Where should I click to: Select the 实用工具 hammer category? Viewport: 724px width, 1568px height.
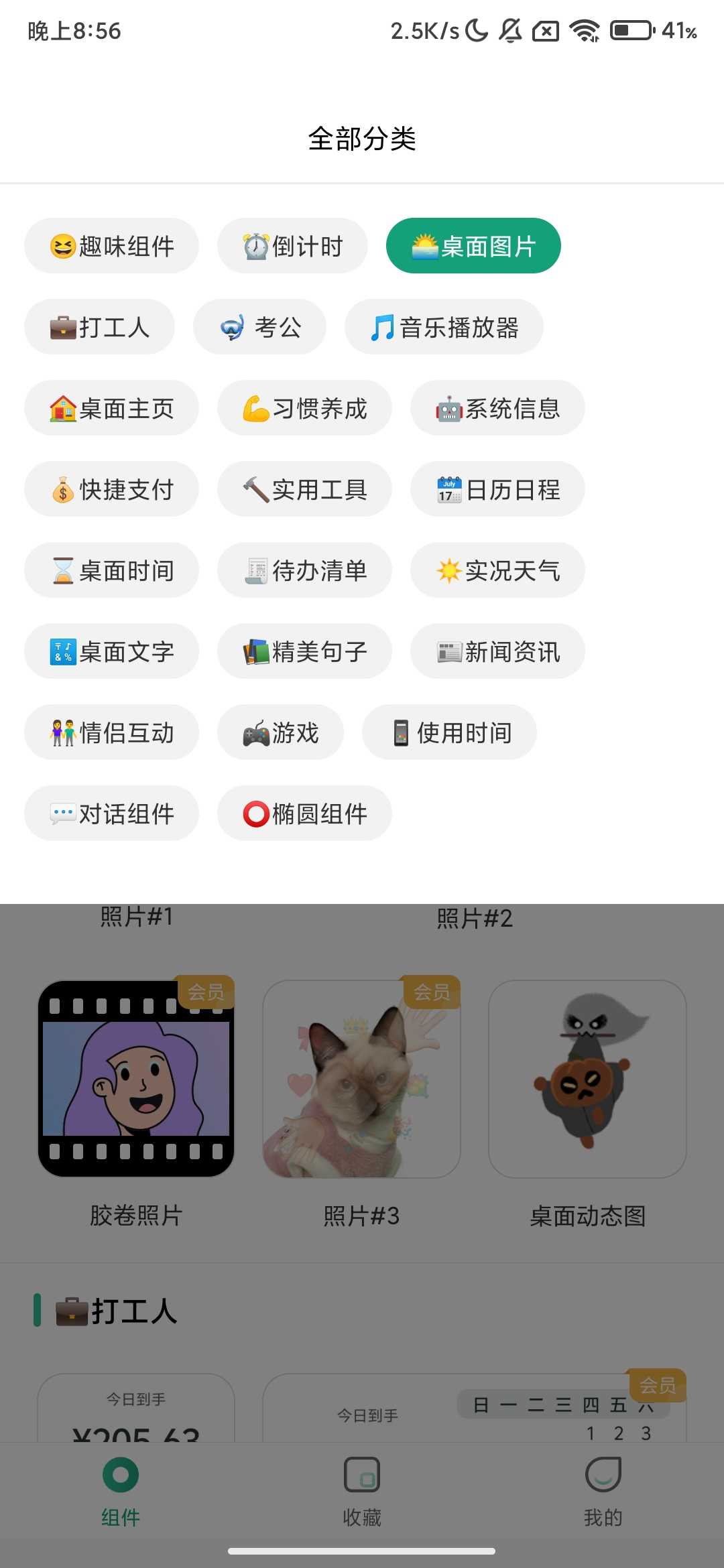coord(304,489)
